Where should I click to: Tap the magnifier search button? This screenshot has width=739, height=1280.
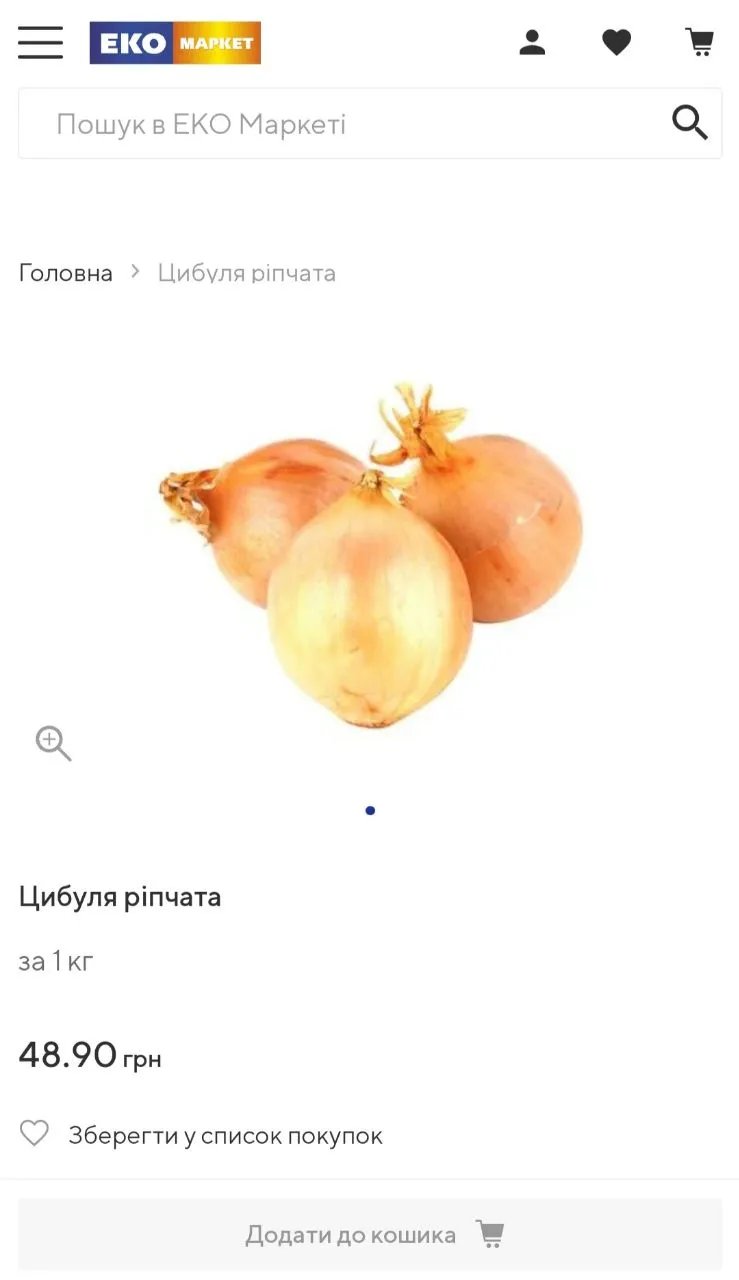[689, 123]
